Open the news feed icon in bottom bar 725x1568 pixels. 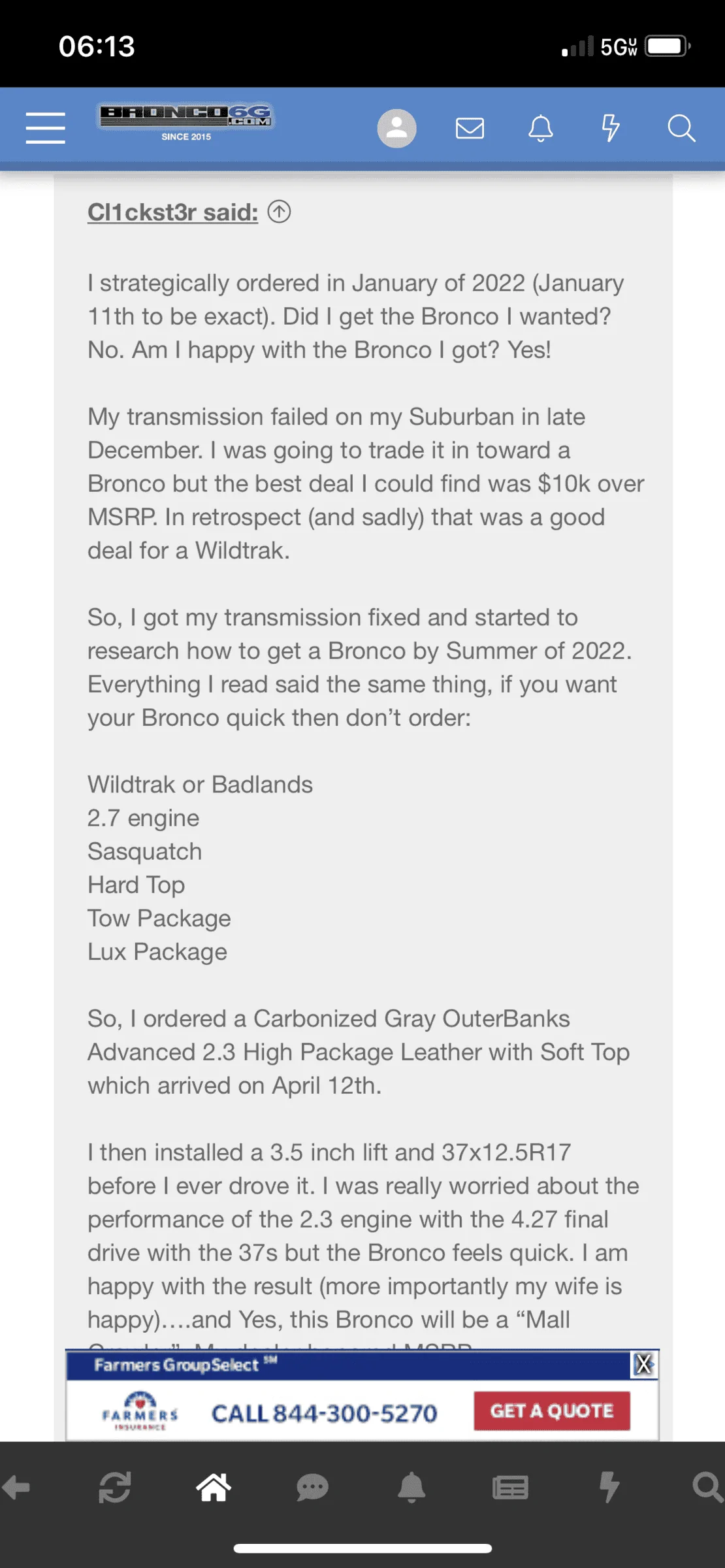[x=510, y=1488]
